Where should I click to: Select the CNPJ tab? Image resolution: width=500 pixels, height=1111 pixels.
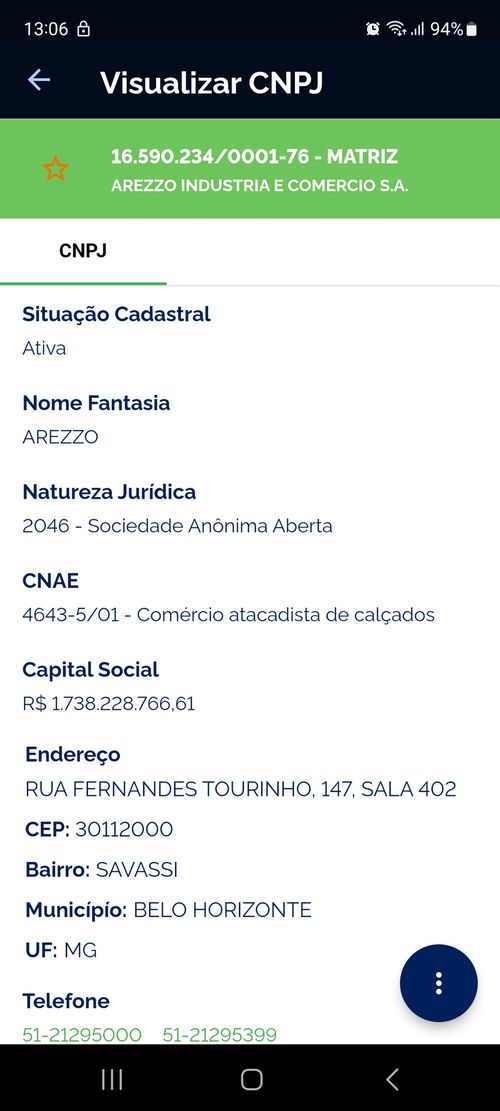83,251
